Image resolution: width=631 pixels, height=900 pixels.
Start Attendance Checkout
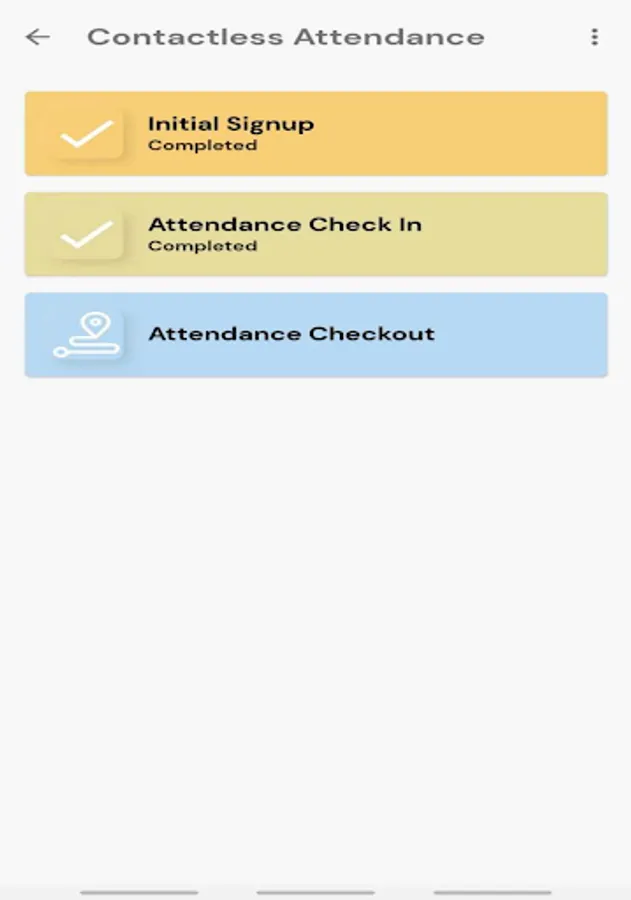[x=316, y=334]
